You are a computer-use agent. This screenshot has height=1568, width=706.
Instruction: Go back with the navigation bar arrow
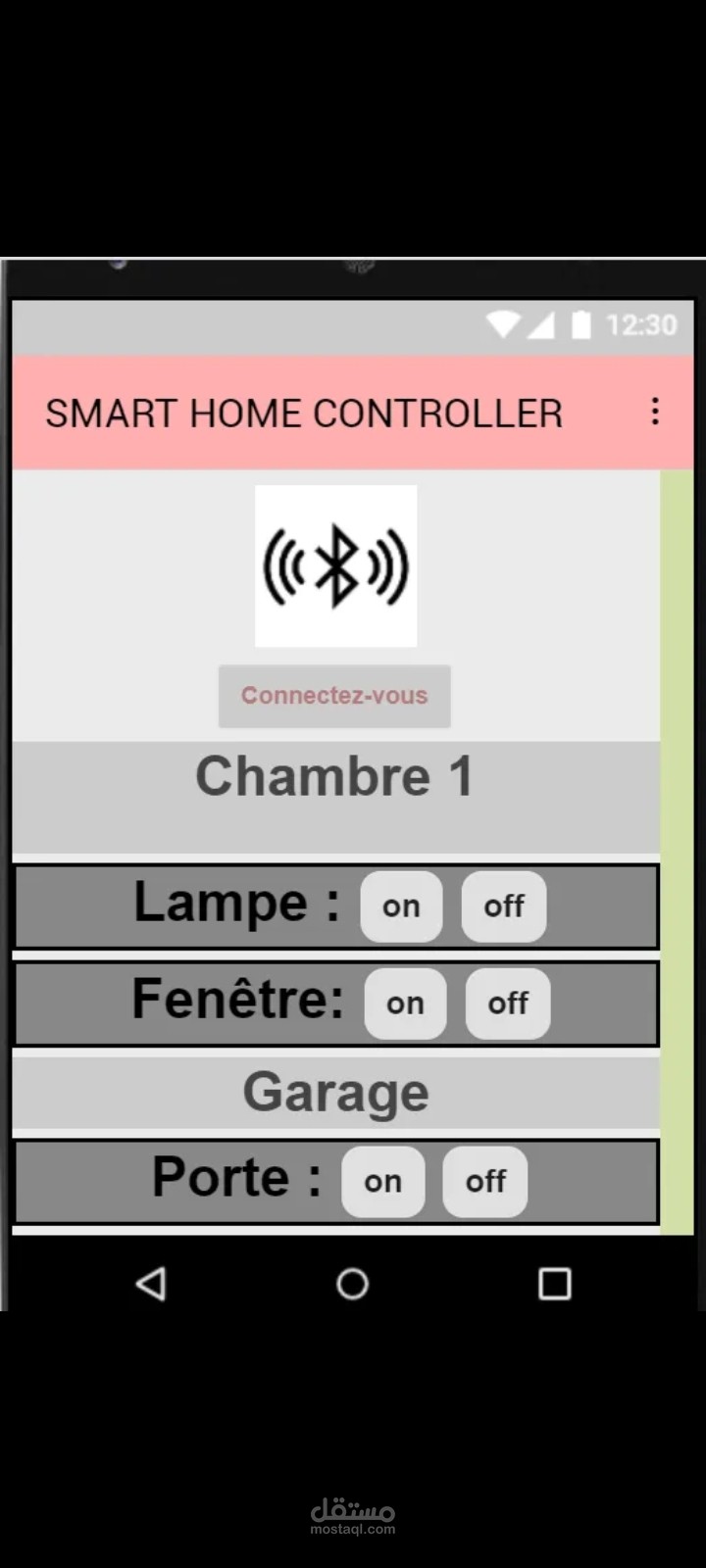click(x=151, y=1283)
